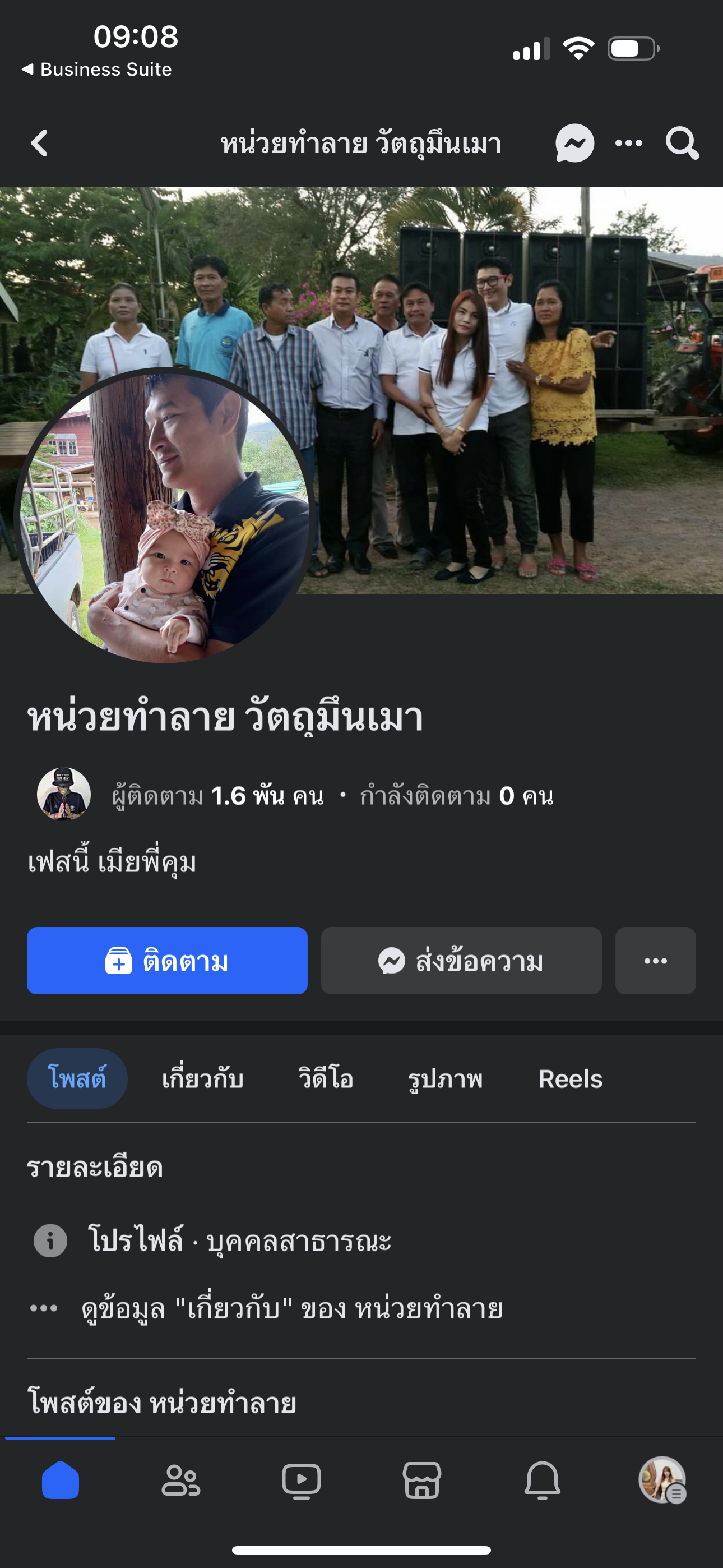Open the notifications bell
723x1568 pixels.
543,1481
